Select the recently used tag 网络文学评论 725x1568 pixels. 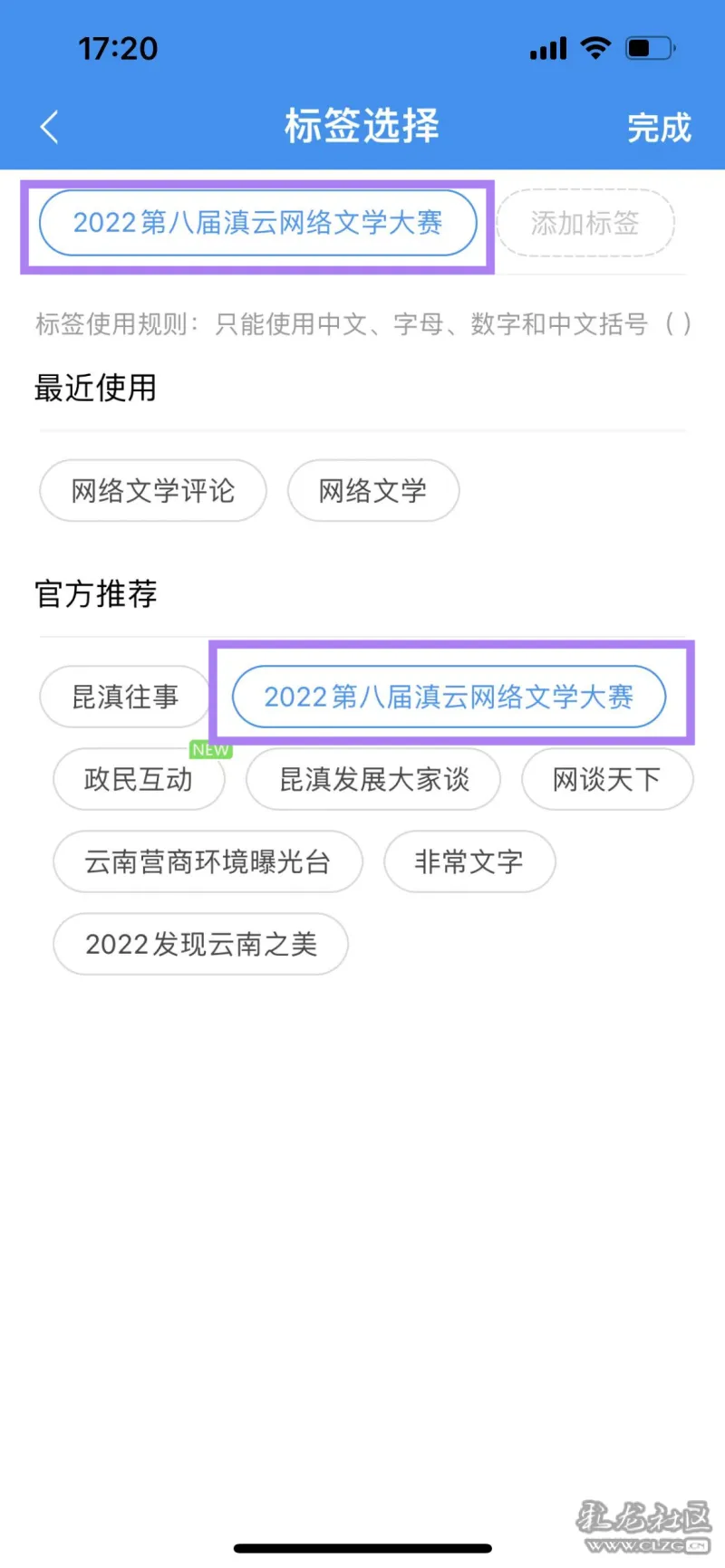click(x=153, y=491)
